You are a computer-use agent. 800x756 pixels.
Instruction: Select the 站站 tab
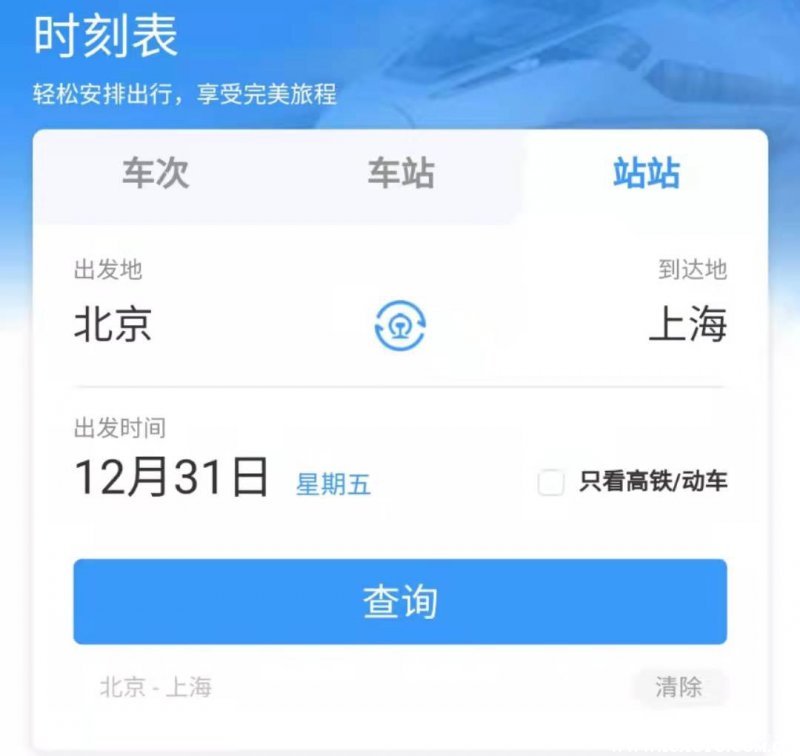tap(646, 173)
